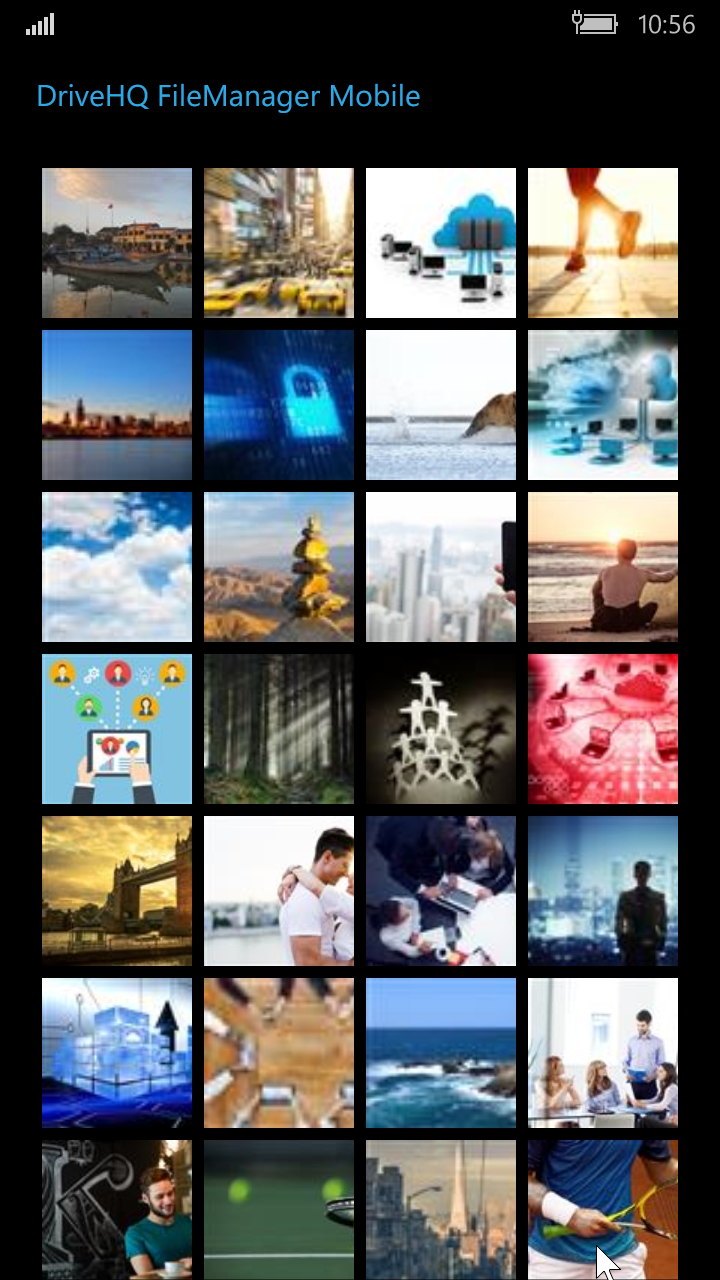View the Tower Bridge sunset photo
The image size is (720, 1280).
[x=116, y=890]
